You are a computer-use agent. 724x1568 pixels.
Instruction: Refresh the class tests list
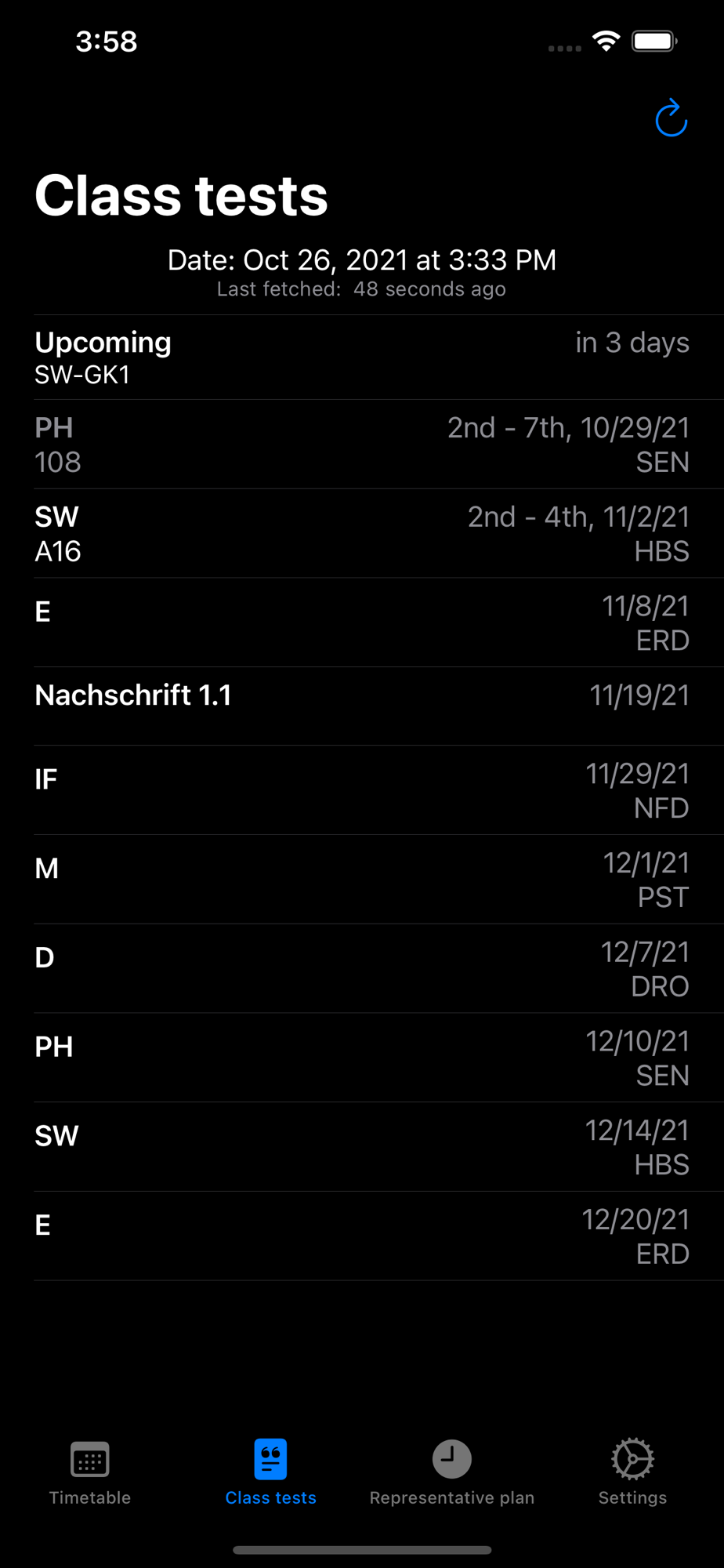[671, 118]
